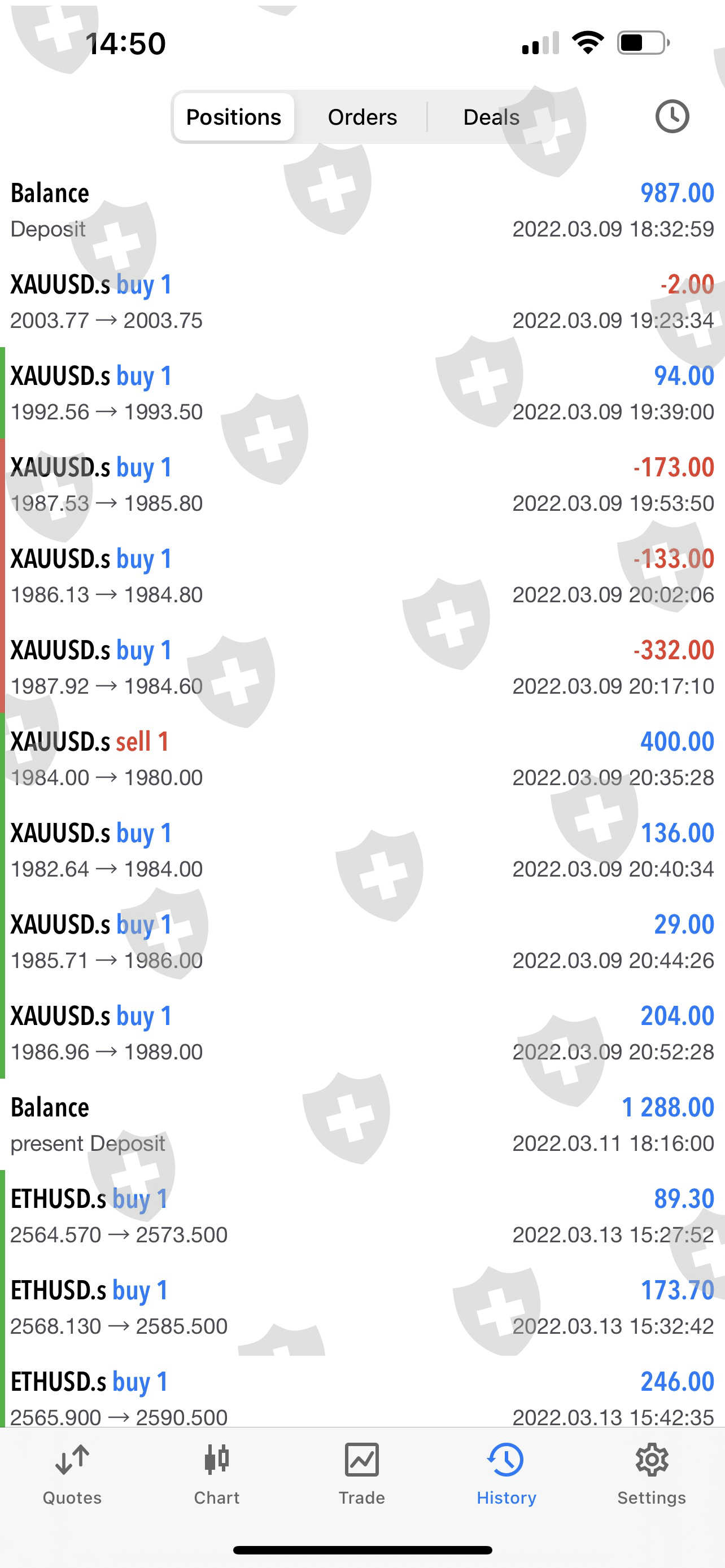The height and width of the screenshot is (1568, 725).
Task: Open the Settings tab
Action: 652,1474
